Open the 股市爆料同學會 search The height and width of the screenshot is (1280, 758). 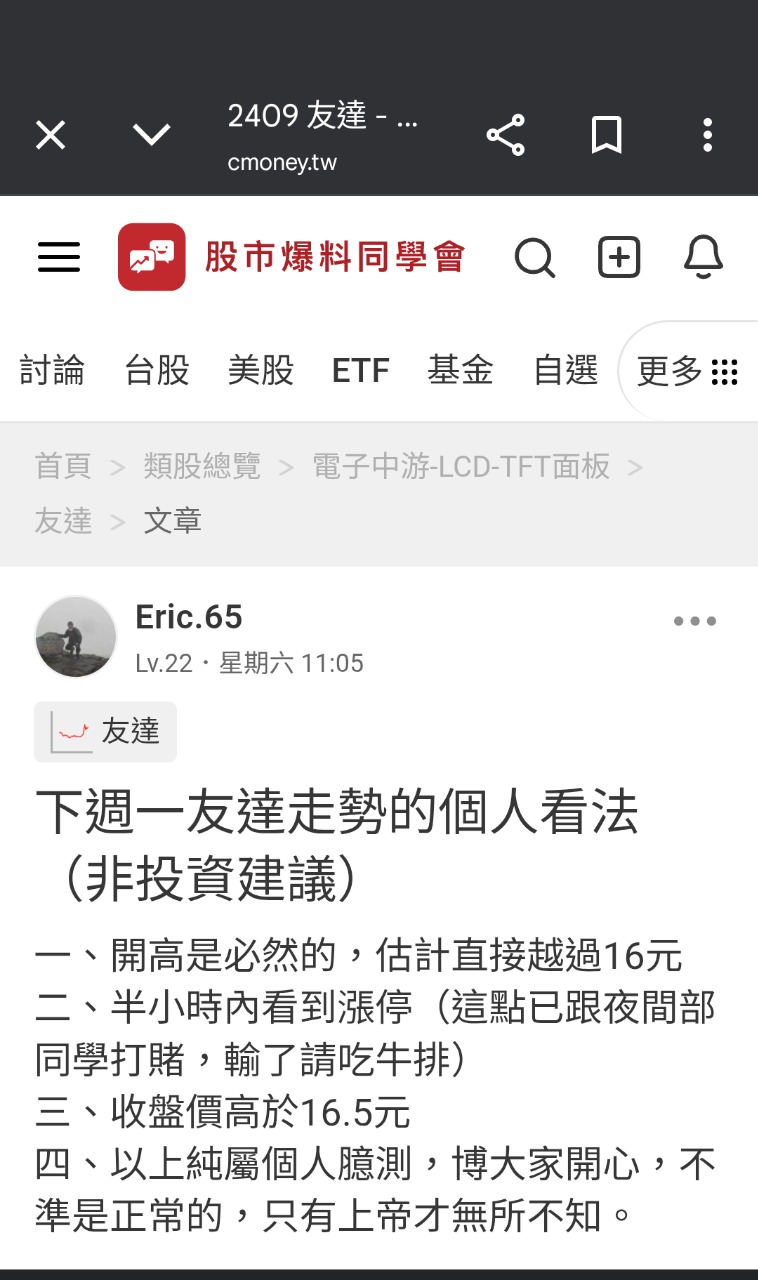[x=536, y=258]
